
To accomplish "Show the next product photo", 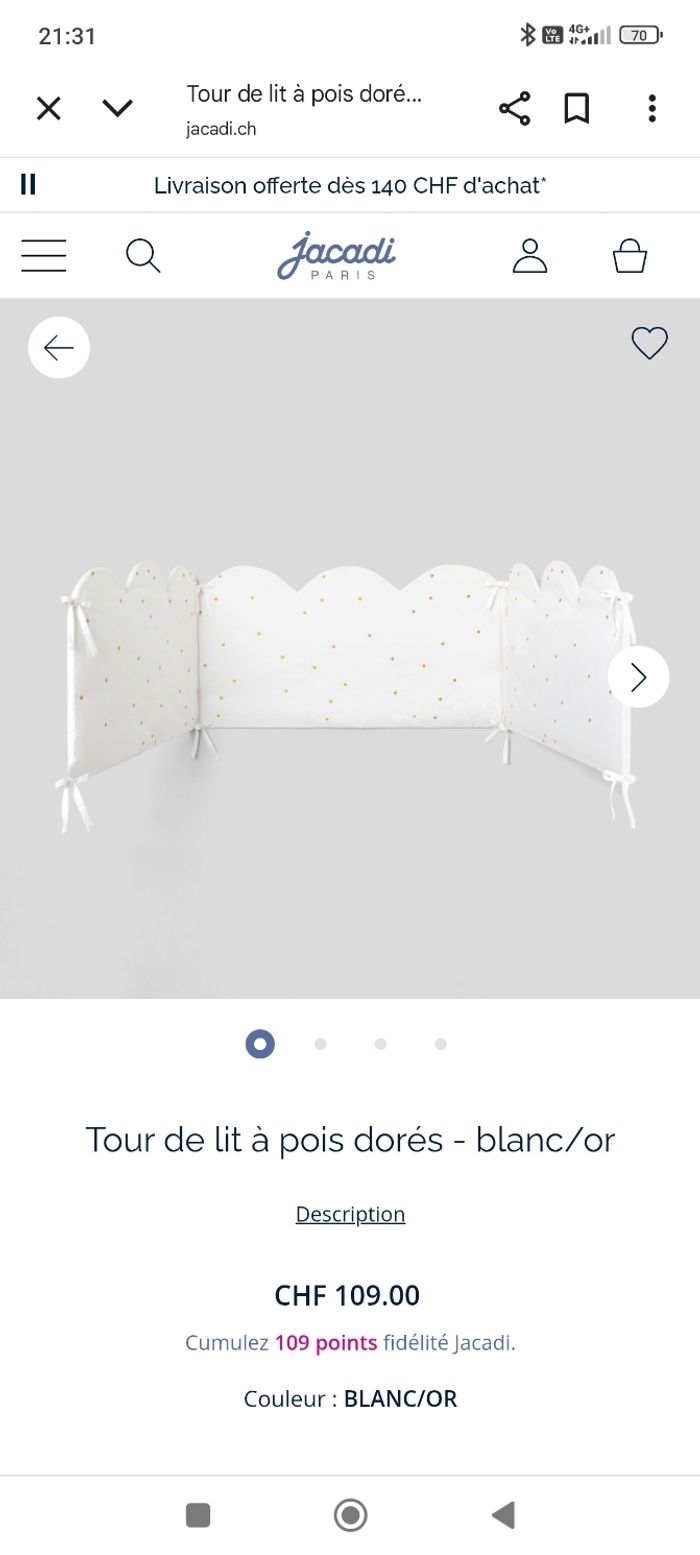I will 638,677.
